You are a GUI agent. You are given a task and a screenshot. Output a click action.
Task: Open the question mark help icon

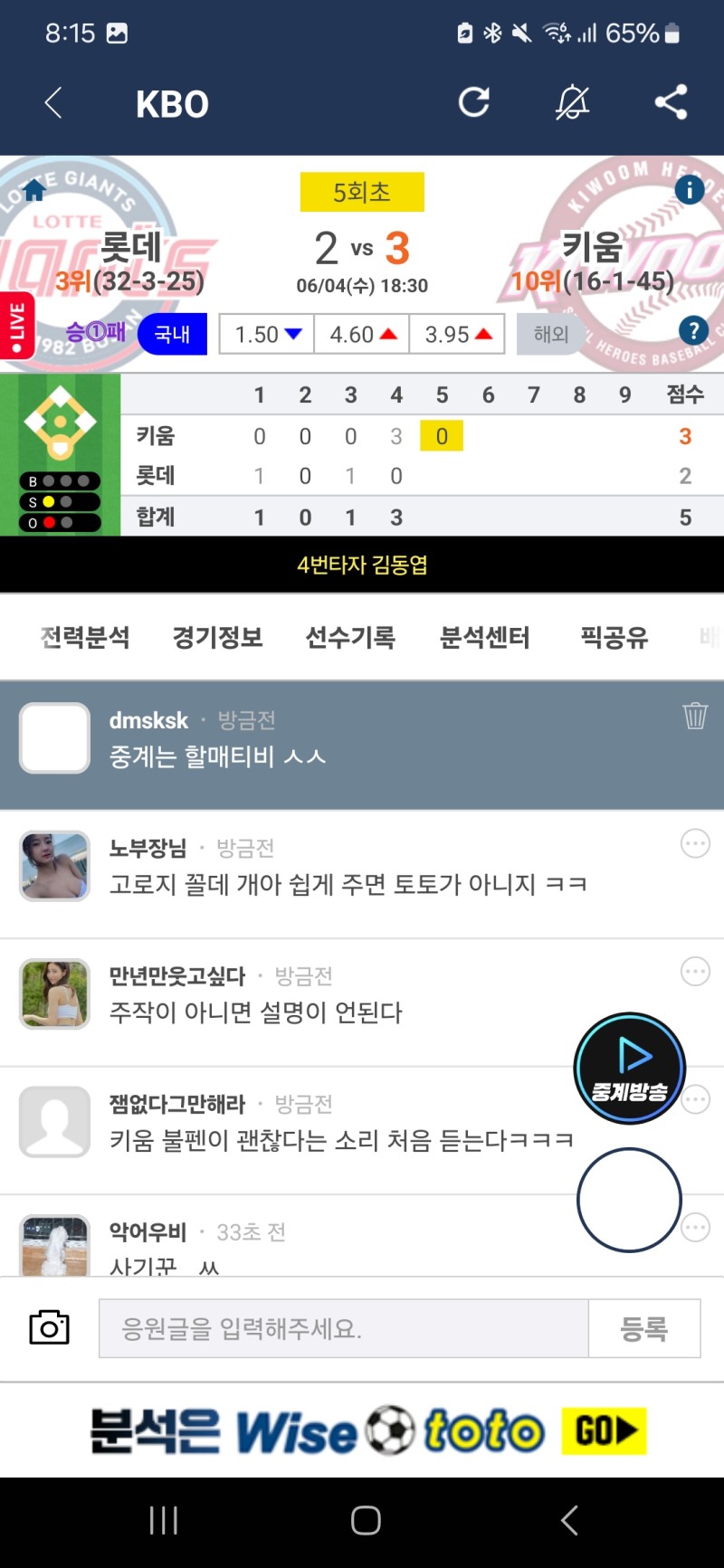click(x=693, y=331)
